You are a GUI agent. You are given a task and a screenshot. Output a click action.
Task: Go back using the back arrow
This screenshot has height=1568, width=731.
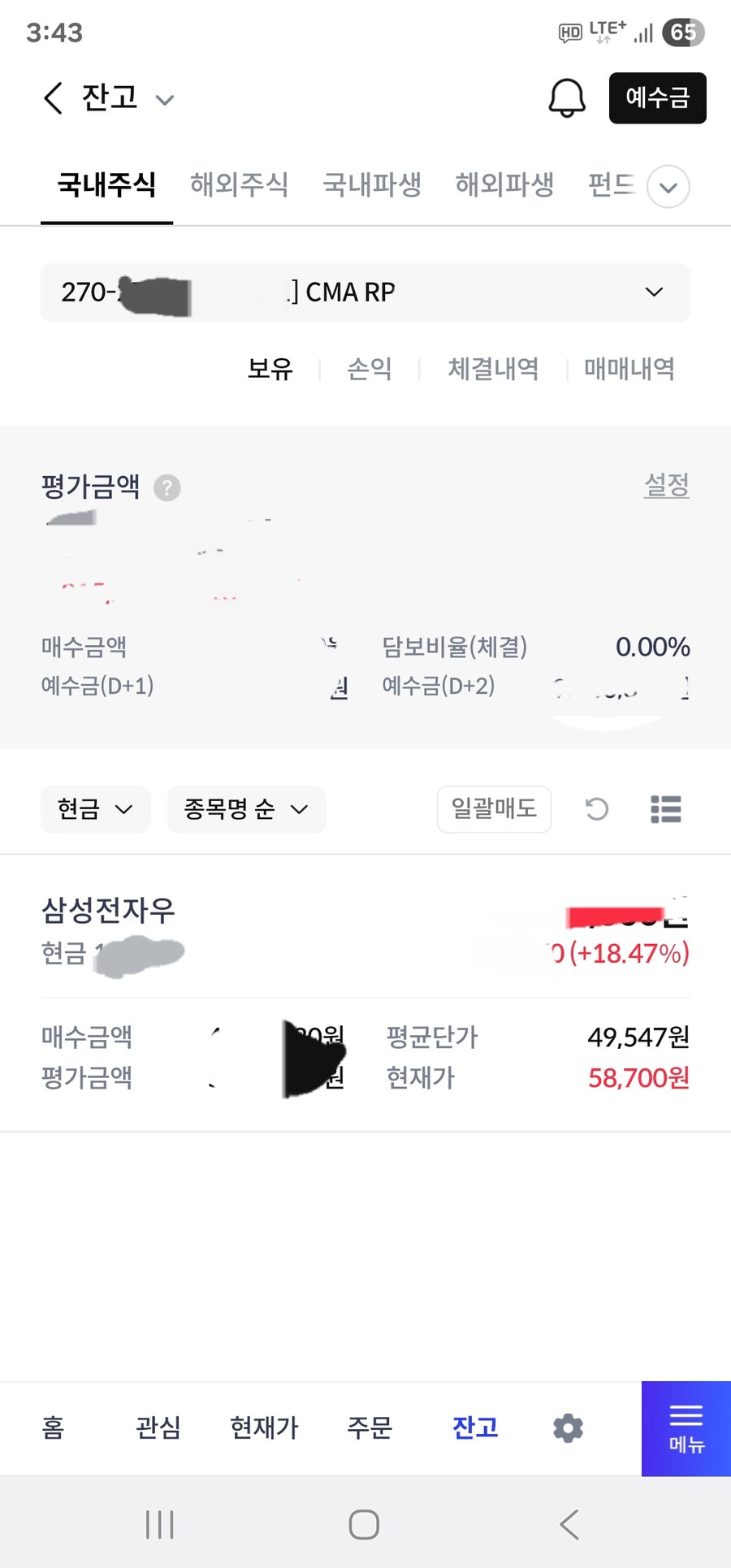[52, 97]
